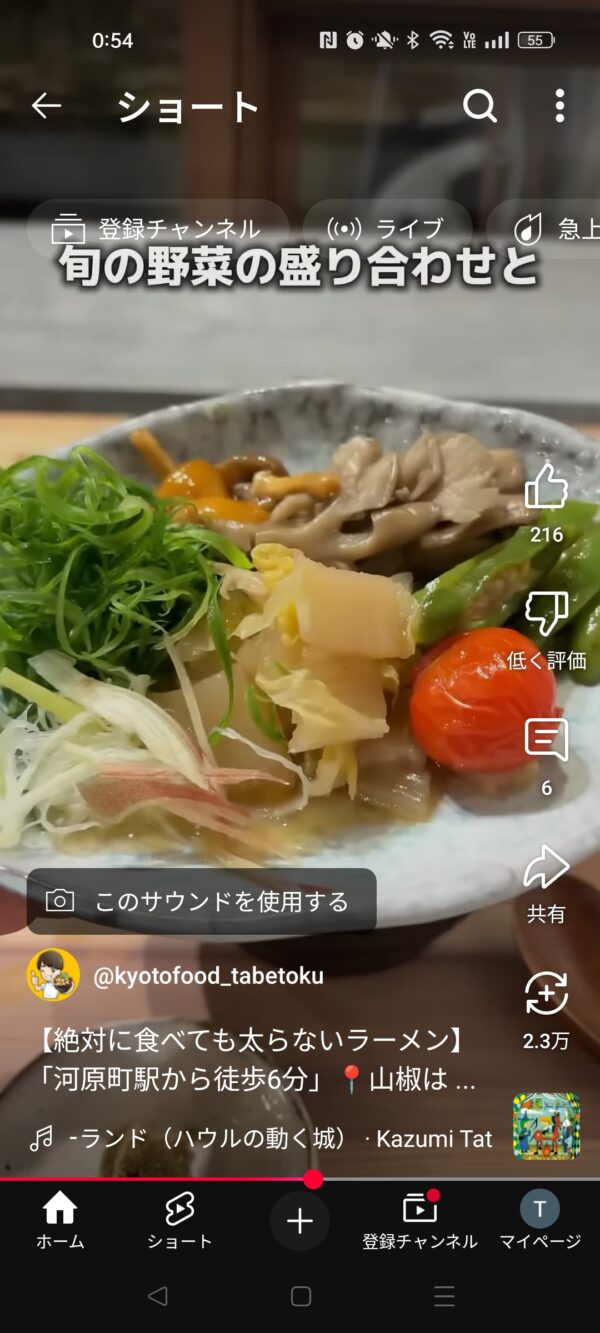The width and height of the screenshot is (600, 1333).
Task: Open the three-dot overflow menu
Action: coord(559,106)
